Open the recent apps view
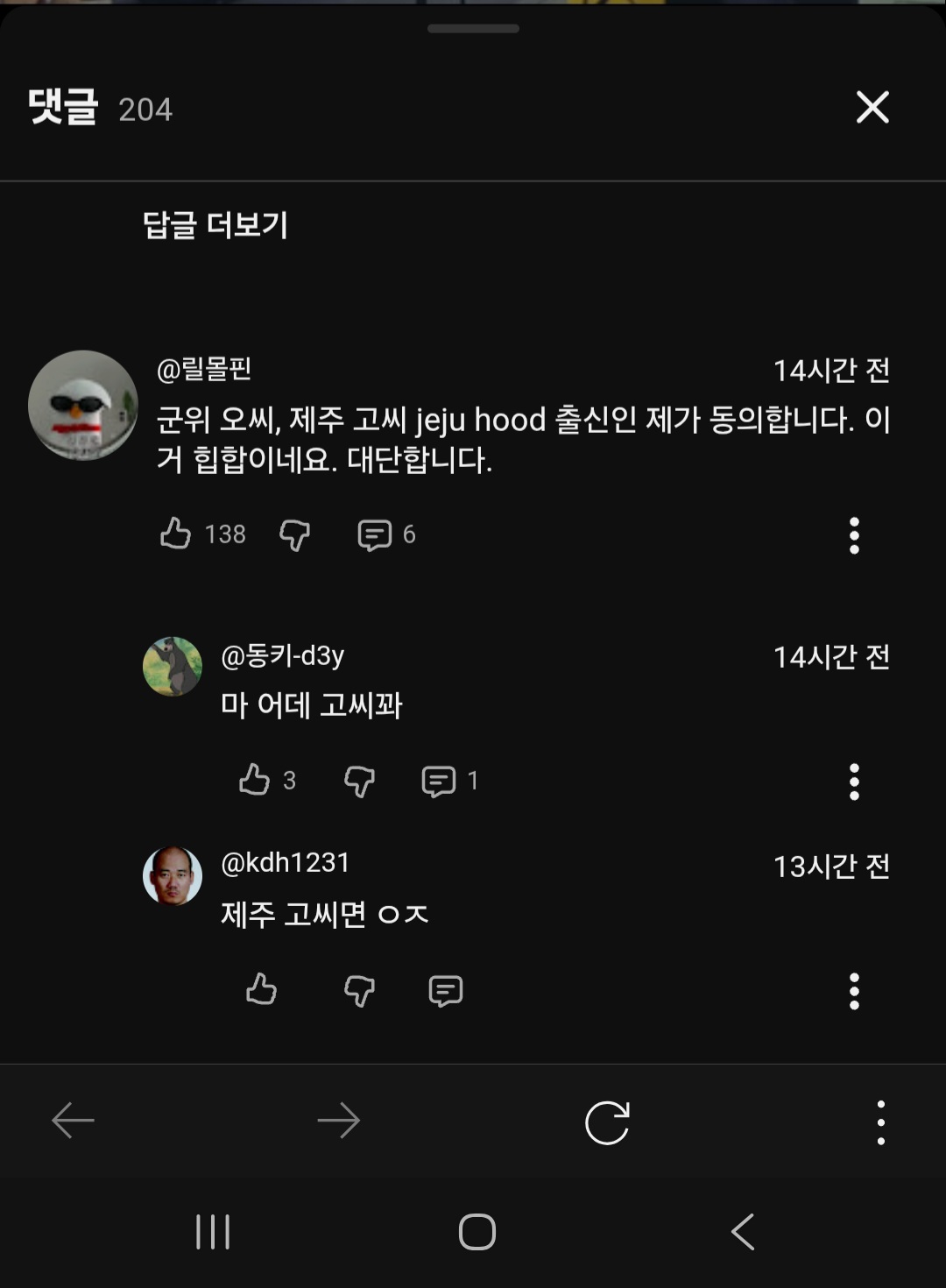The height and width of the screenshot is (1288, 946). point(213,1232)
